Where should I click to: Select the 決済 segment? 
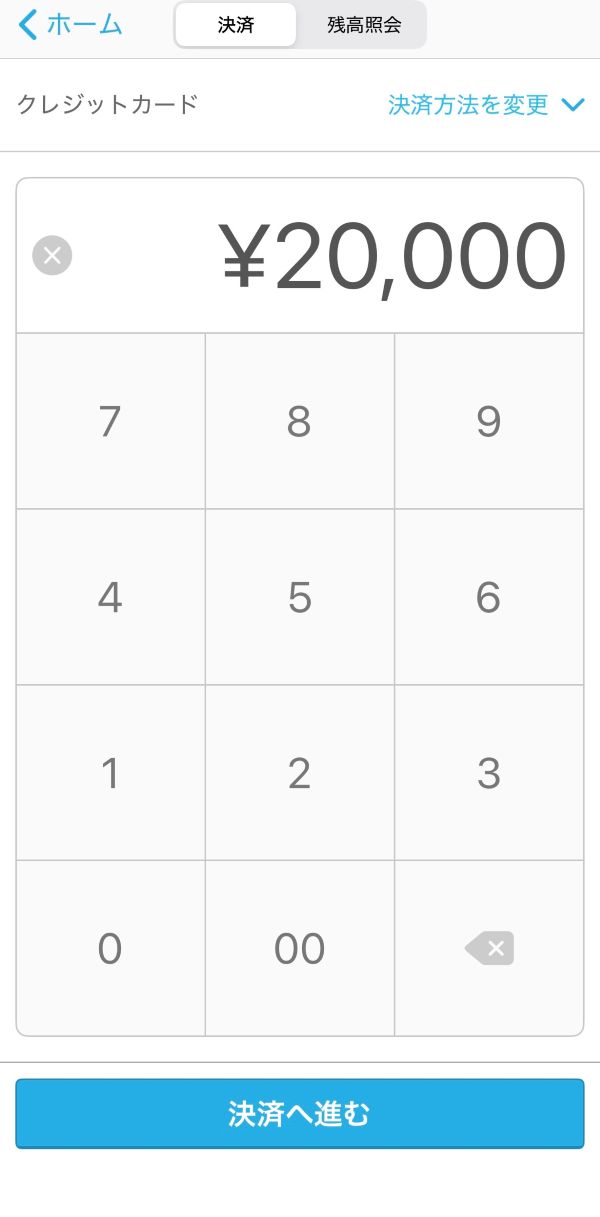coord(236,25)
